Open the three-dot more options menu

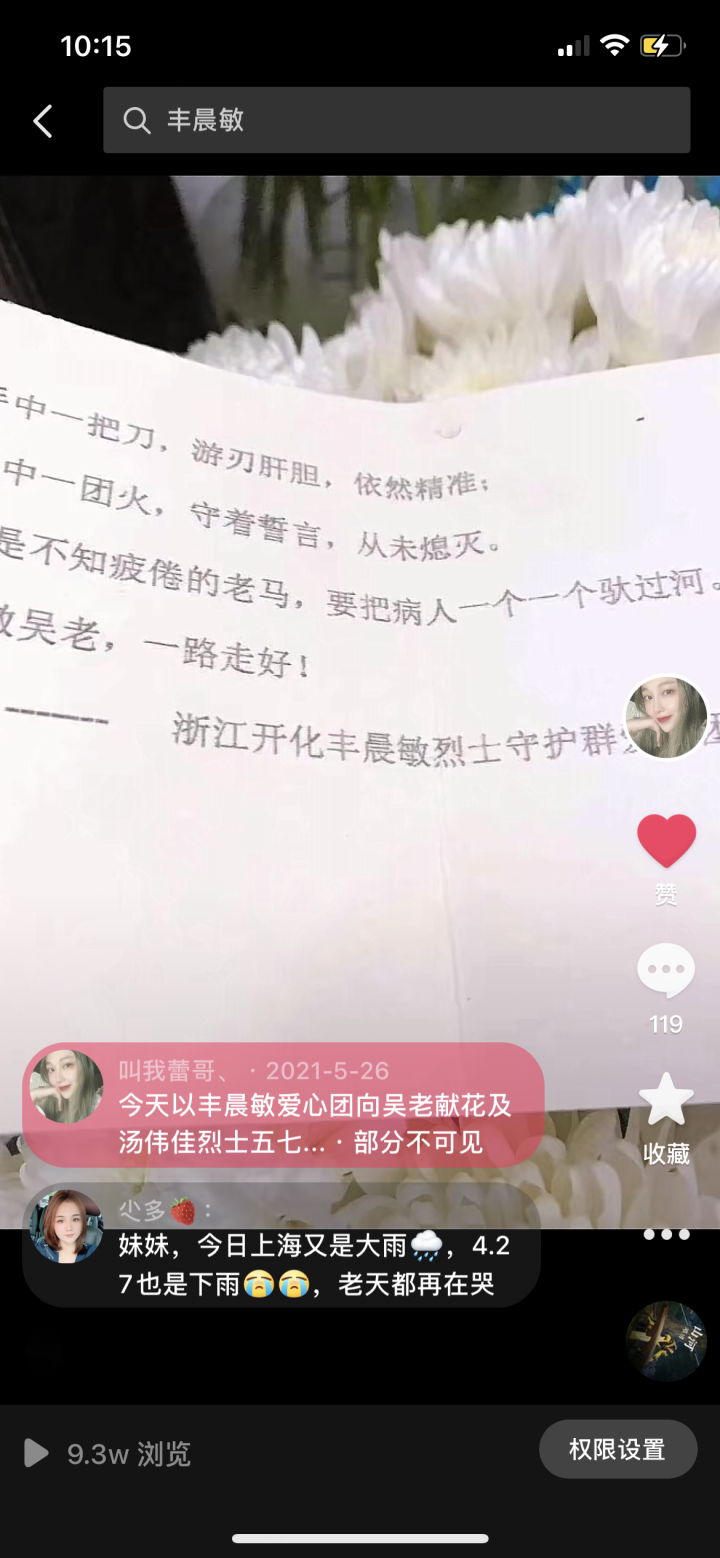[x=666, y=1234]
